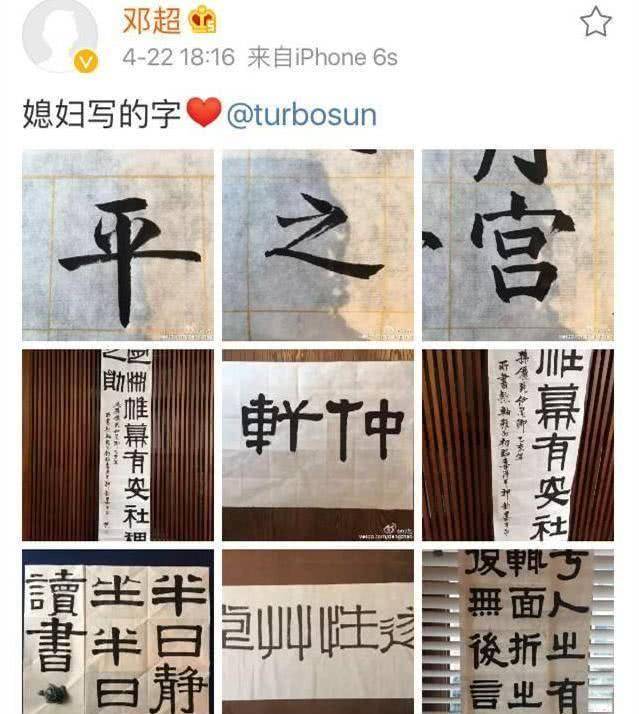
Task: Open the photo showing character 之
Action: [317, 245]
